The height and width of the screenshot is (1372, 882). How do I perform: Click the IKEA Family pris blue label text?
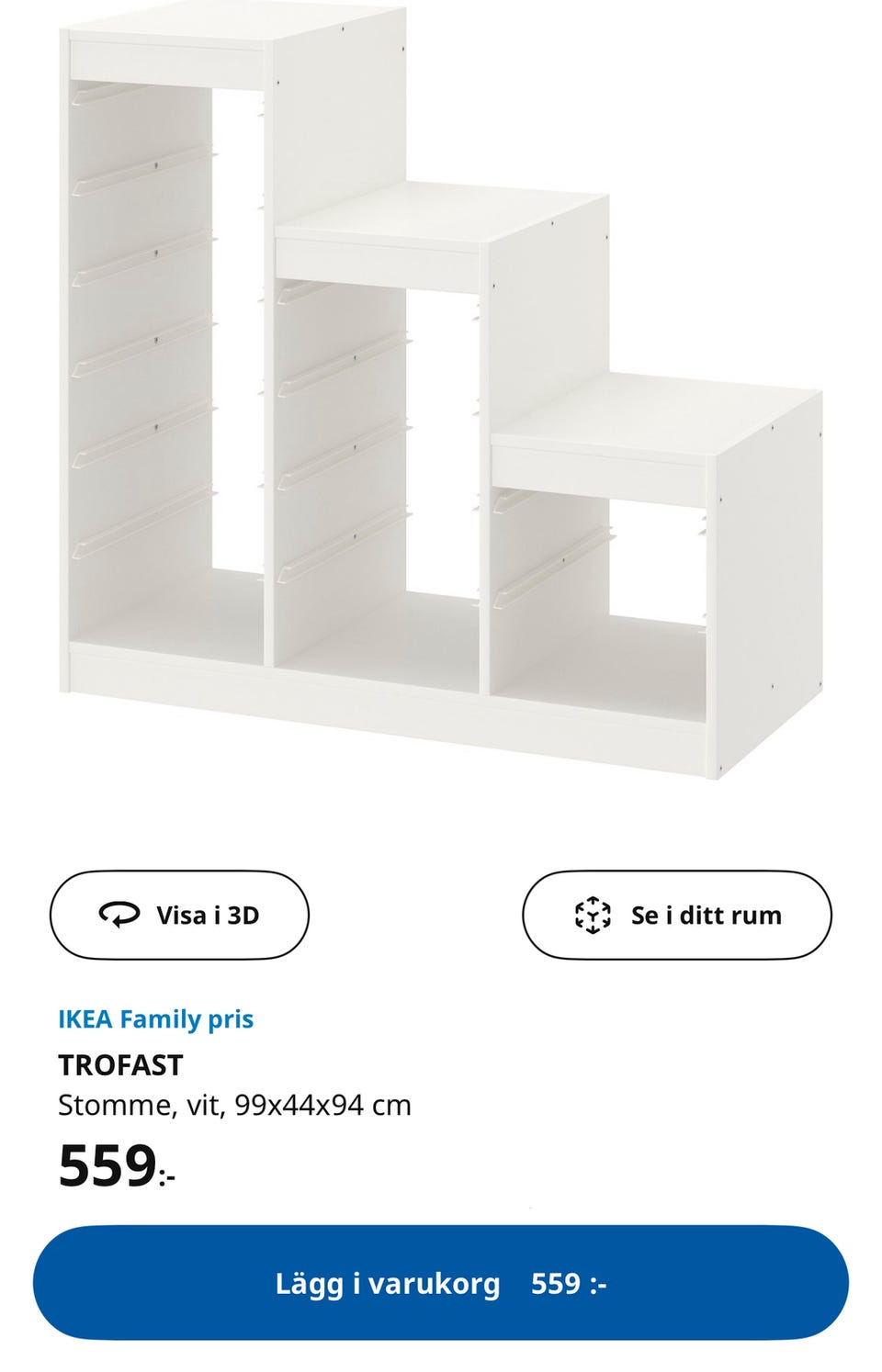click(155, 1018)
